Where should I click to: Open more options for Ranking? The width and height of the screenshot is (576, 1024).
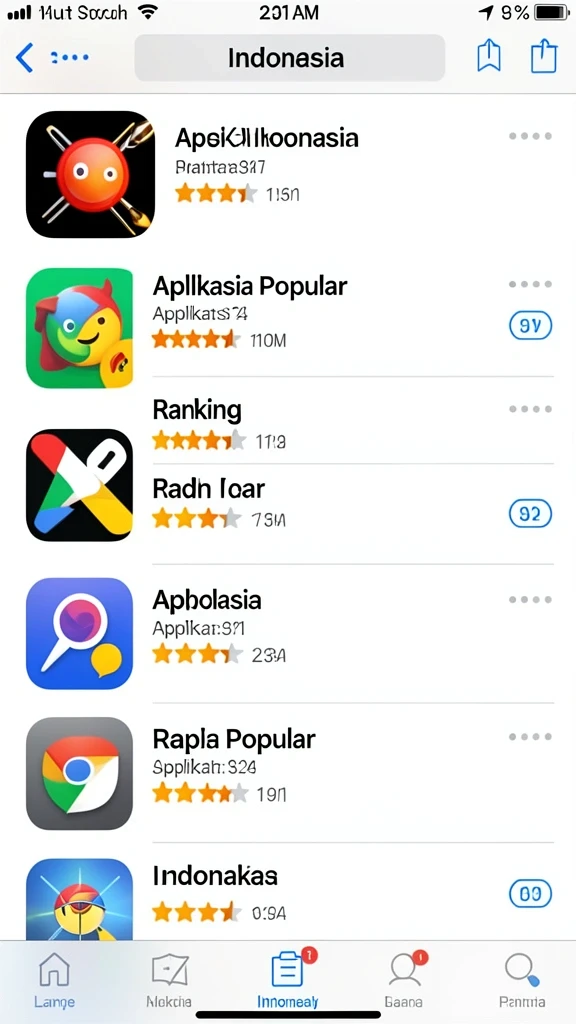click(530, 409)
